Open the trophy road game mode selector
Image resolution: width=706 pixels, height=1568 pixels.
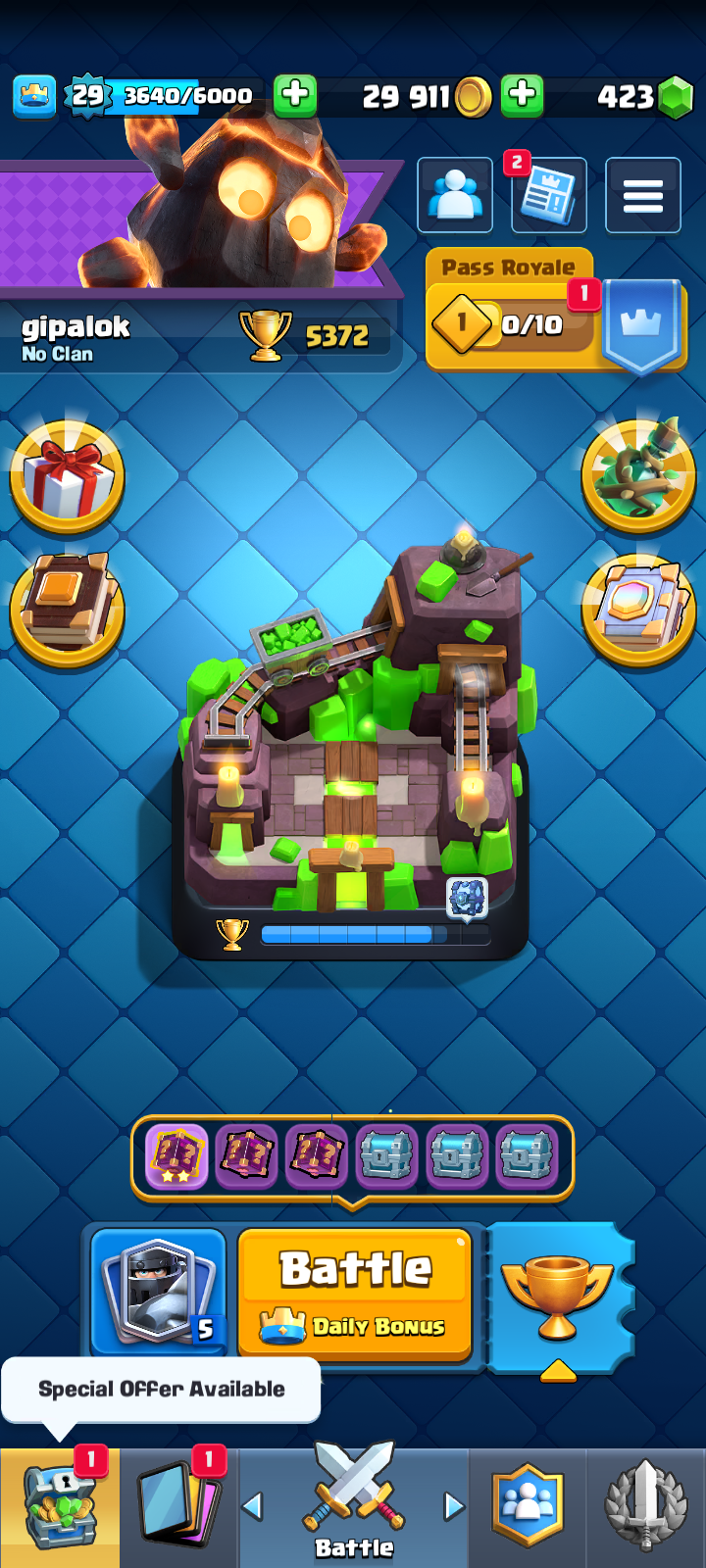[x=559, y=1296]
